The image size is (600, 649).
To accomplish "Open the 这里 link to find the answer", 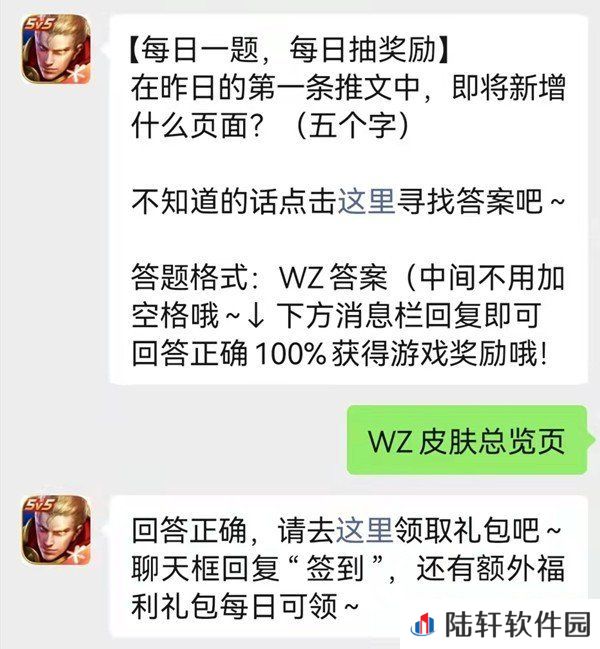I will 366,201.
